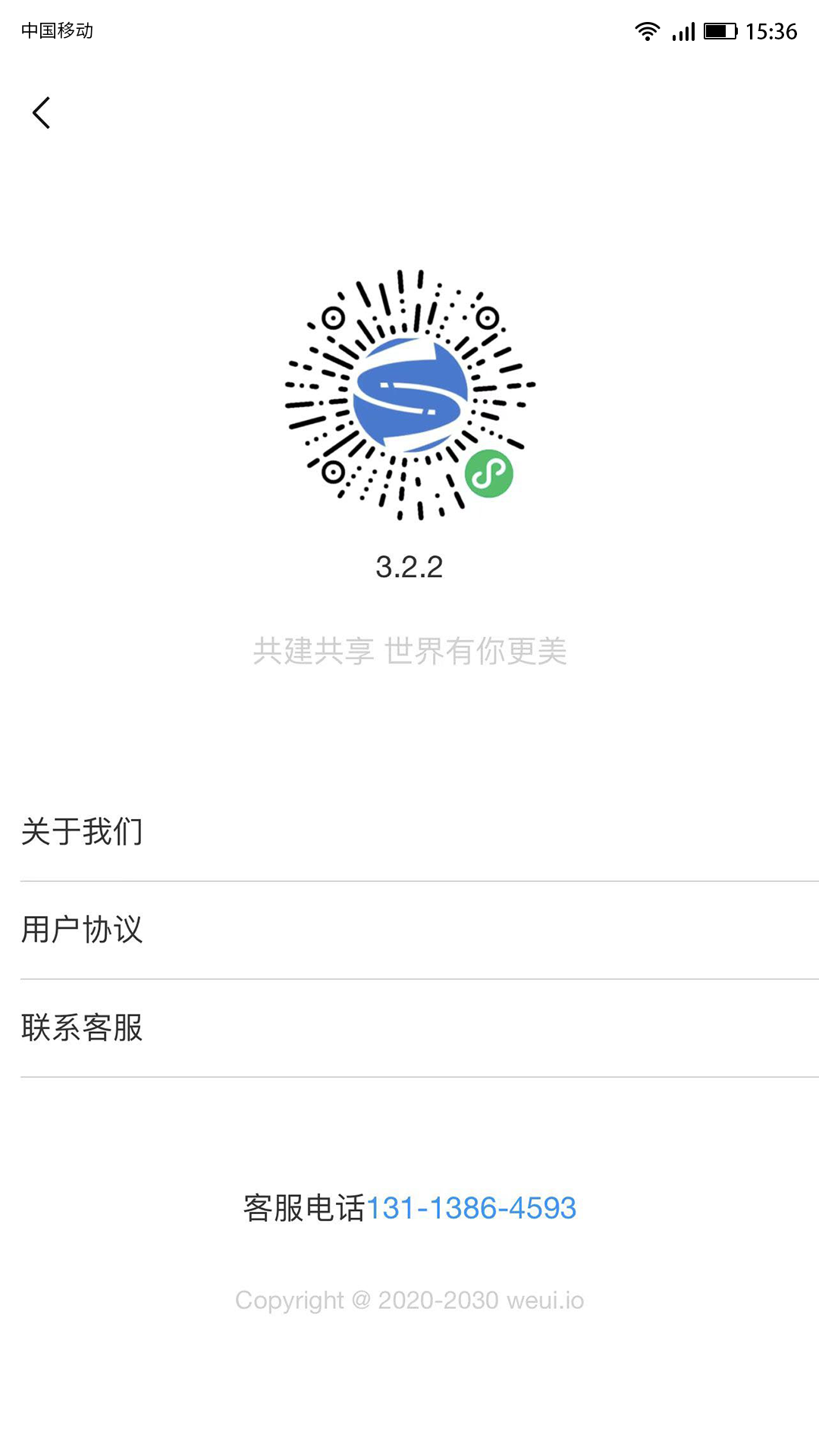Tap the divider under 关于我们
Image resolution: width=819 pixels, height=1456 pixels.
(409, 881)
